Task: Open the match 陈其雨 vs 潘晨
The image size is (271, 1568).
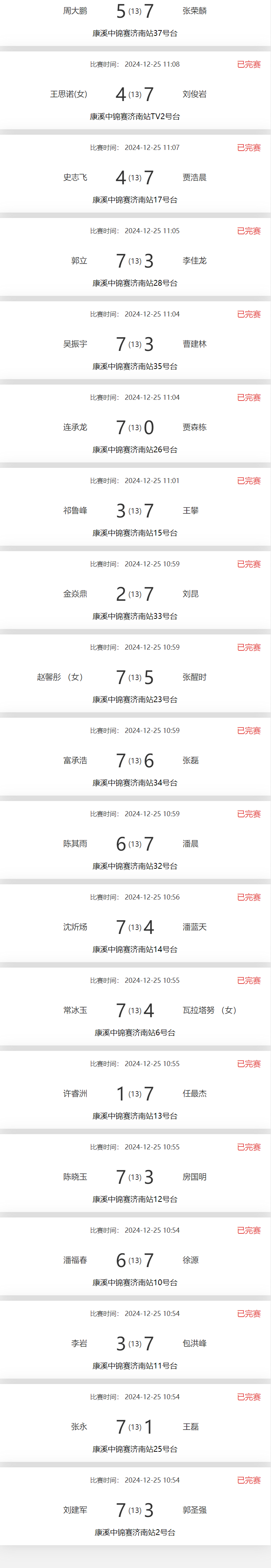Action: 135,844
